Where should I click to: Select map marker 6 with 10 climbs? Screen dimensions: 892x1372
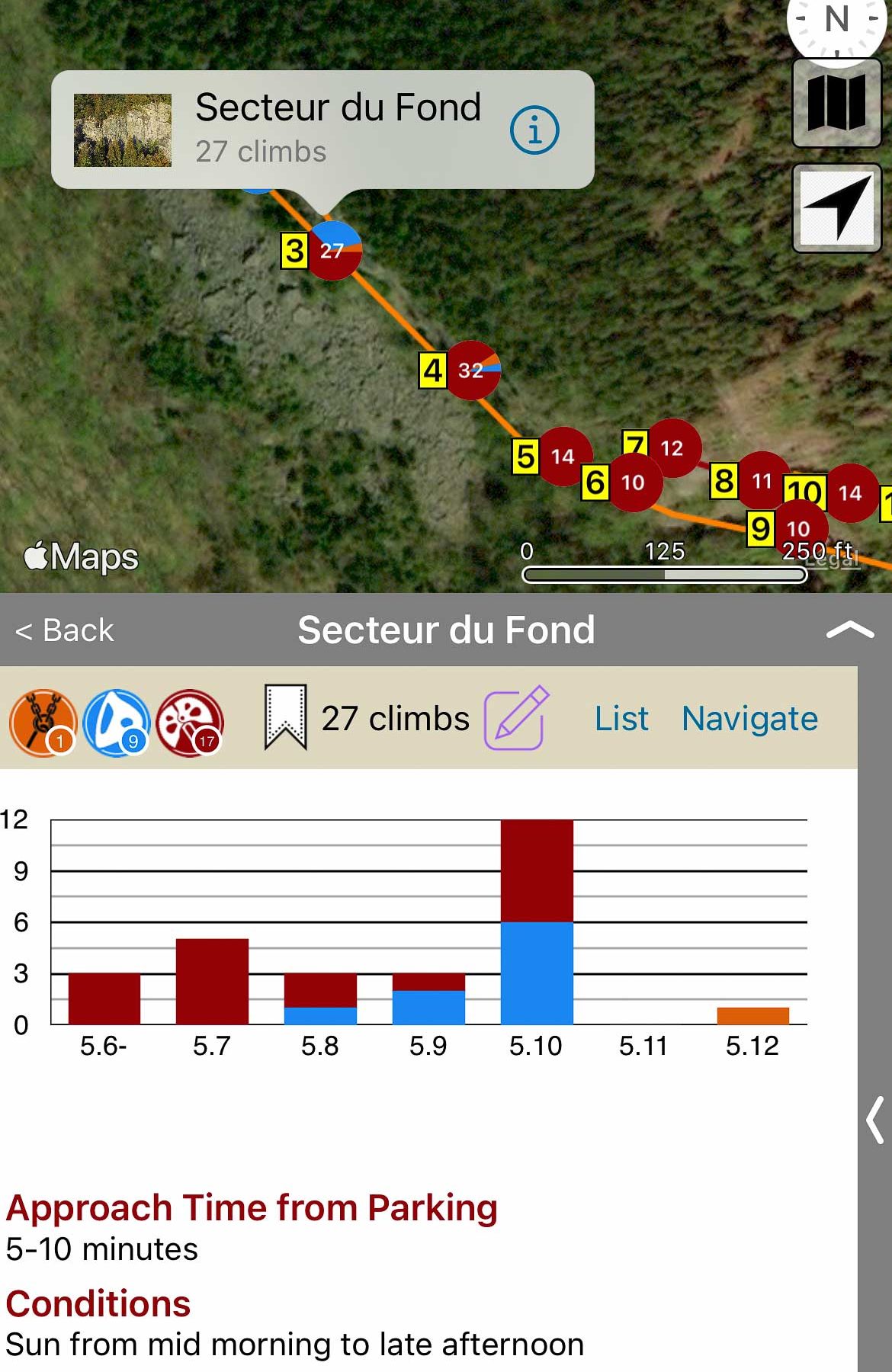[x=633, y=482]
